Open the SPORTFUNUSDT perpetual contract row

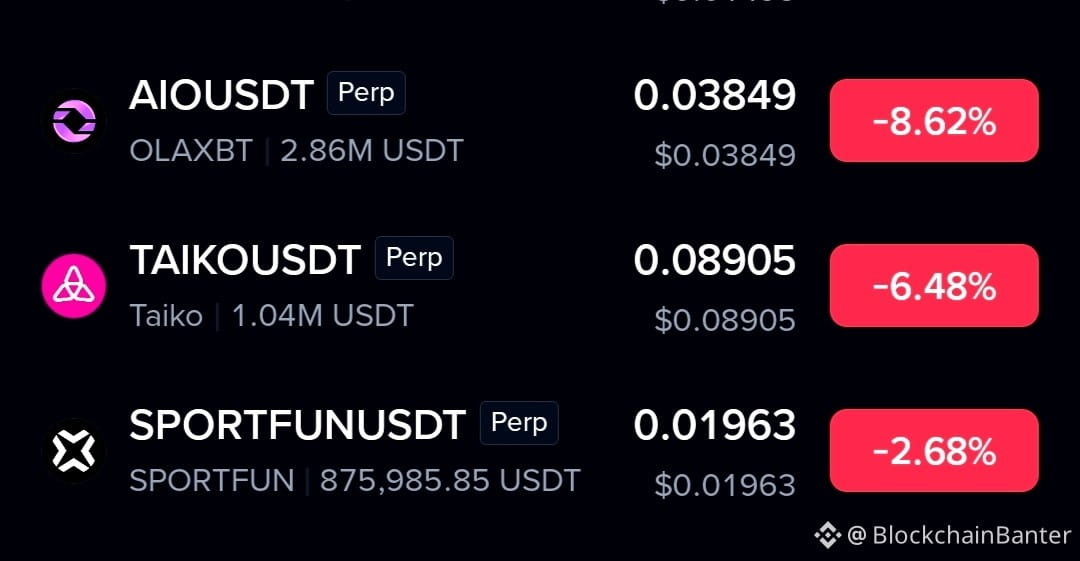click(x=540, y=451)
